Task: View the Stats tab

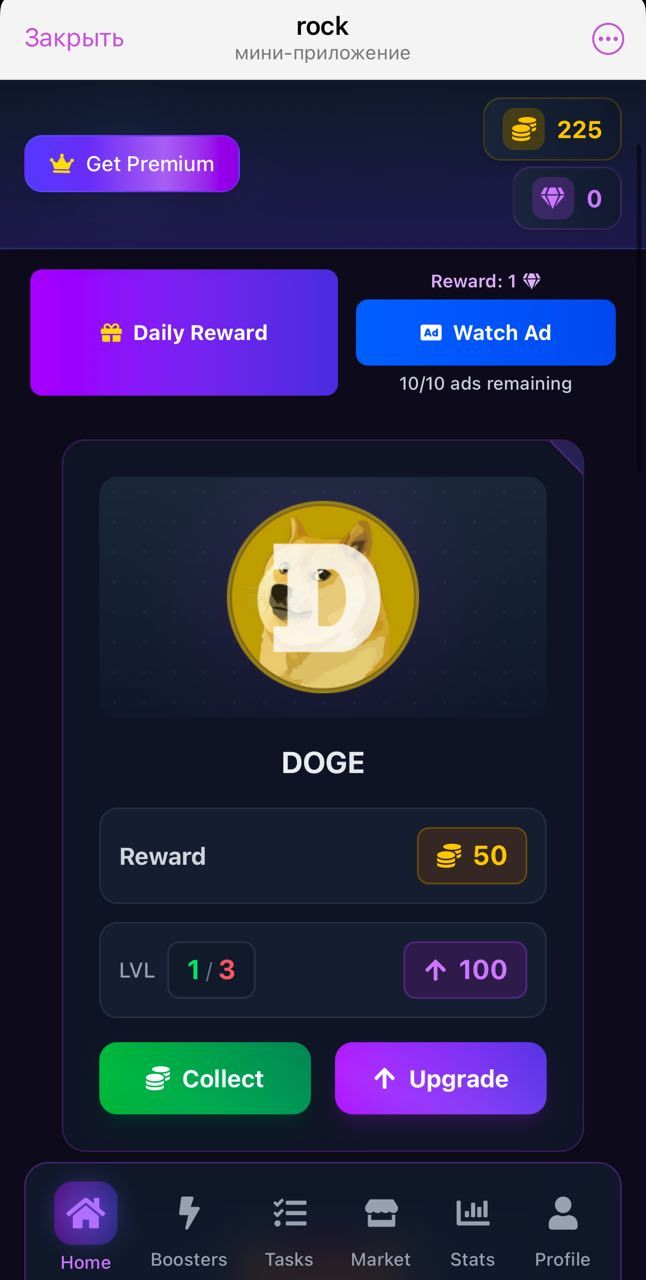Action: [x=472, y=1230]
